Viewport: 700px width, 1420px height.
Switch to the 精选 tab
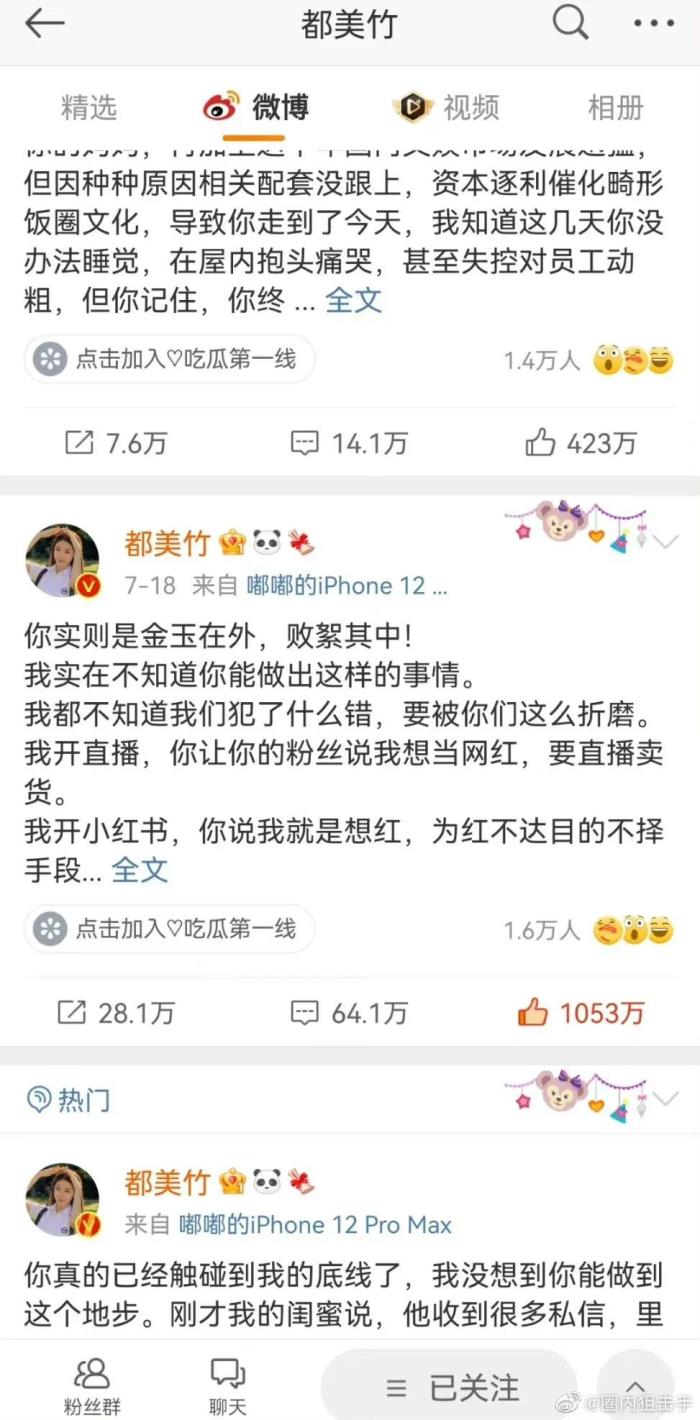click(89, 107)
